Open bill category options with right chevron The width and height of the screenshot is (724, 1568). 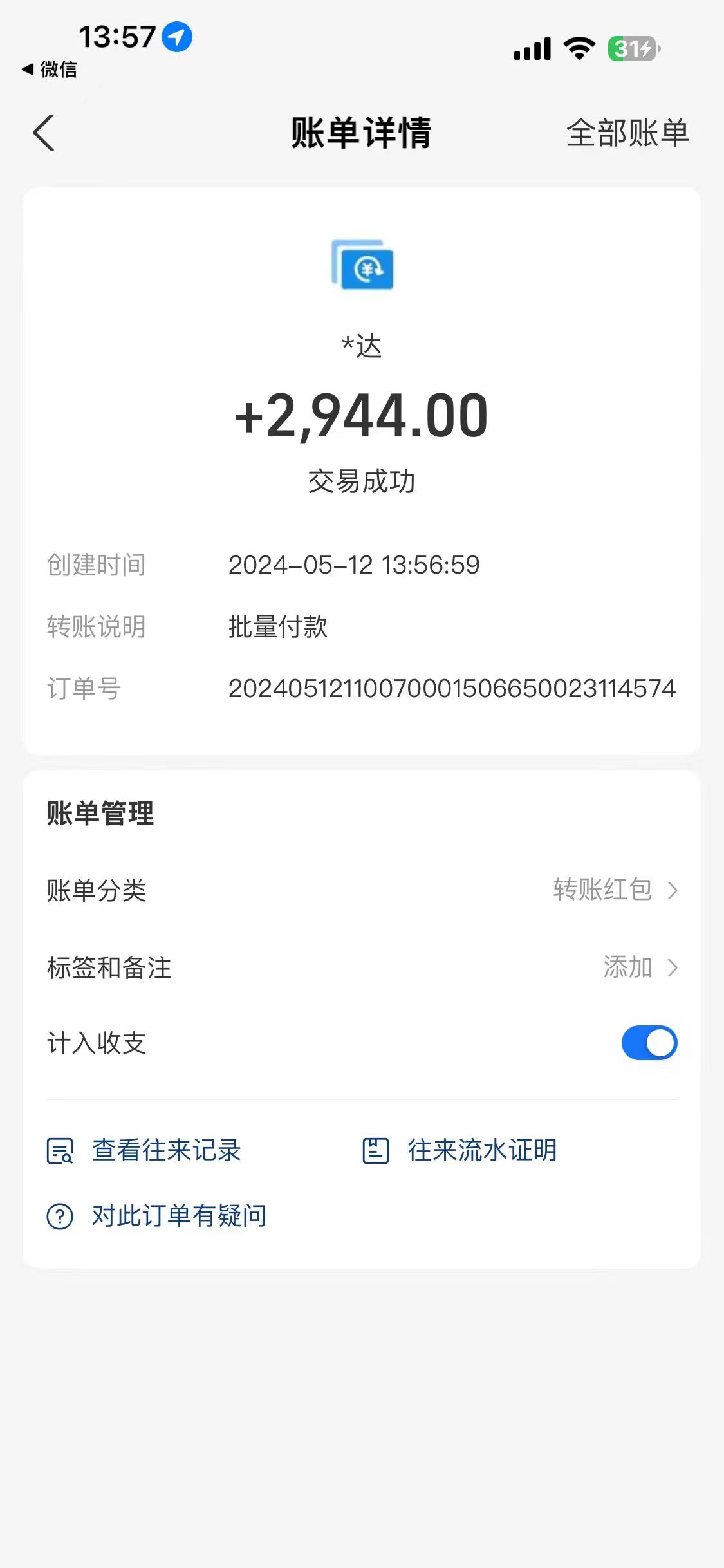click(673, 890)
